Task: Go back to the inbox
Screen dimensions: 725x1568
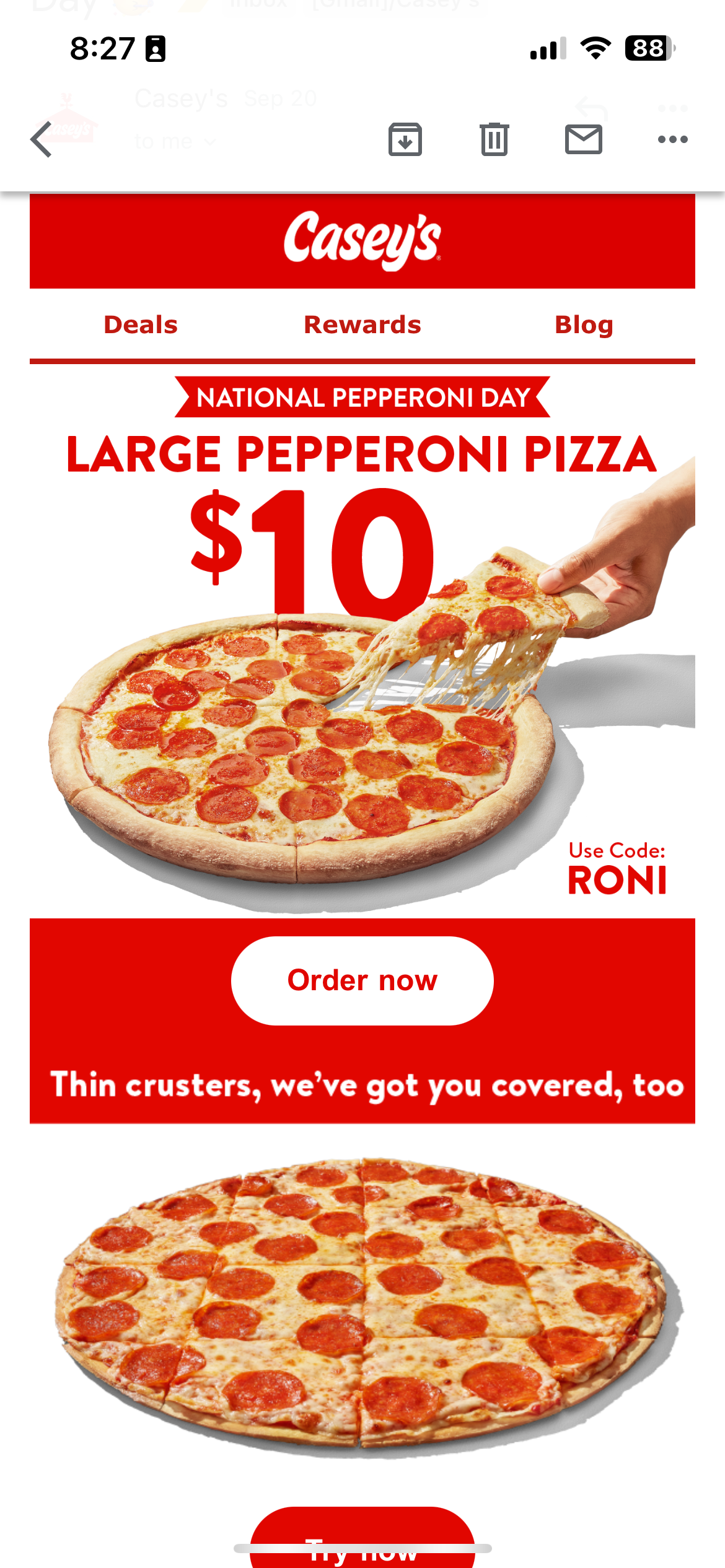Action: coord(42,139)
